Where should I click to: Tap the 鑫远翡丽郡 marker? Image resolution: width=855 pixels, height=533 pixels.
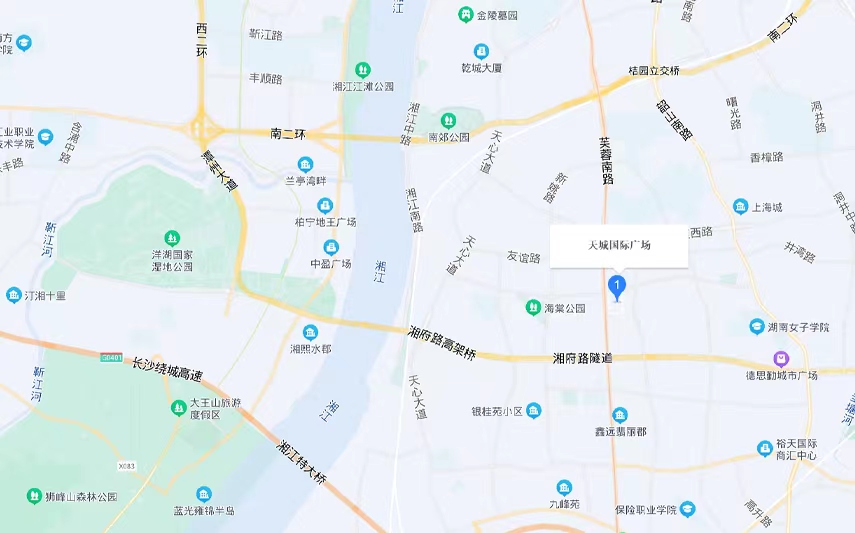[620, 415]
